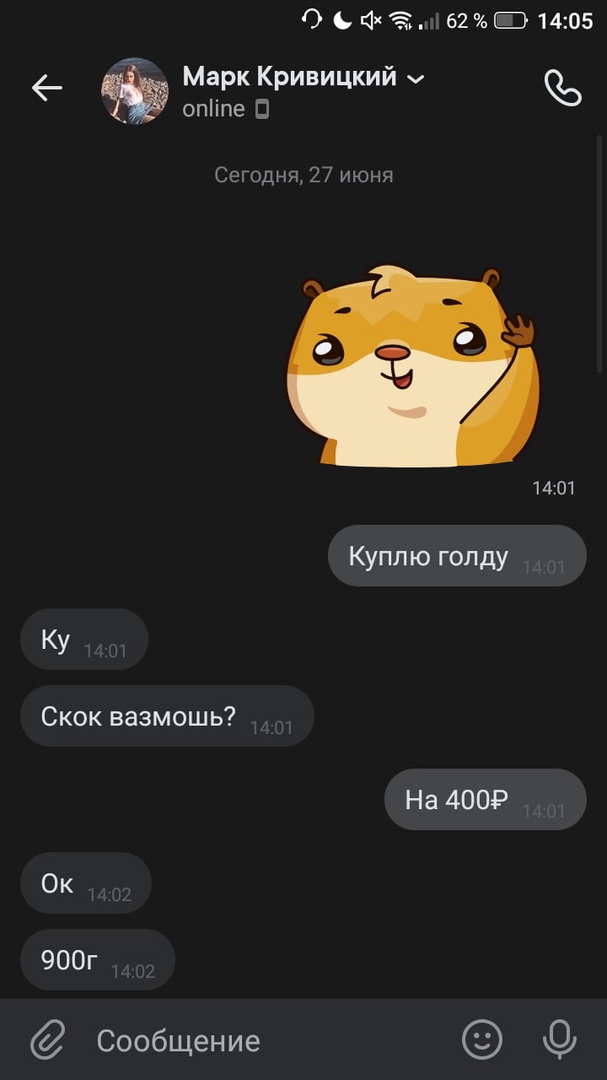This screenshot has width=607, height=1080.
Task: Focus the Сообщение text field
Action: click(260, 1040)
